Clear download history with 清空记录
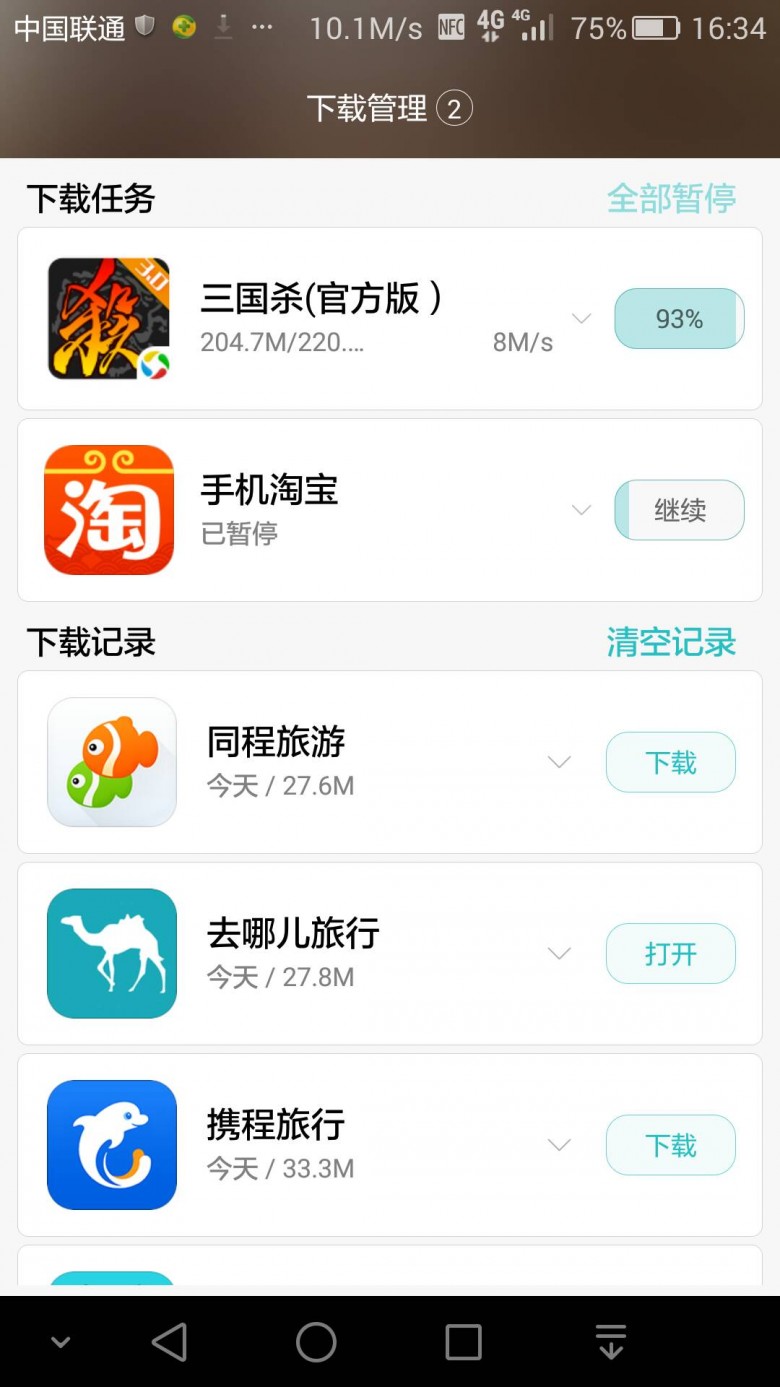The width and height of the screenshot is (780, 1387). 671,642
